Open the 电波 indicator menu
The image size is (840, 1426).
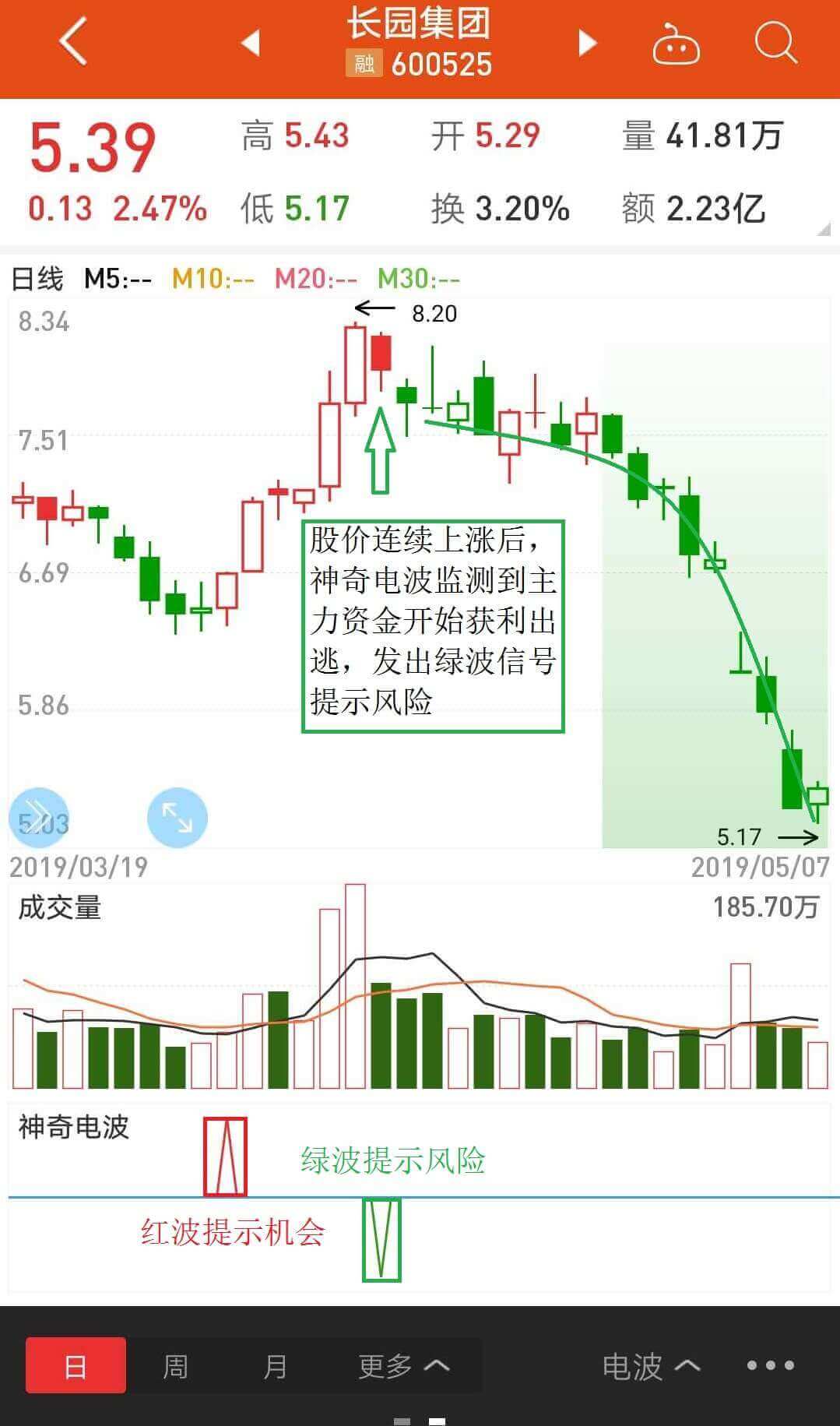point(651,1365)
